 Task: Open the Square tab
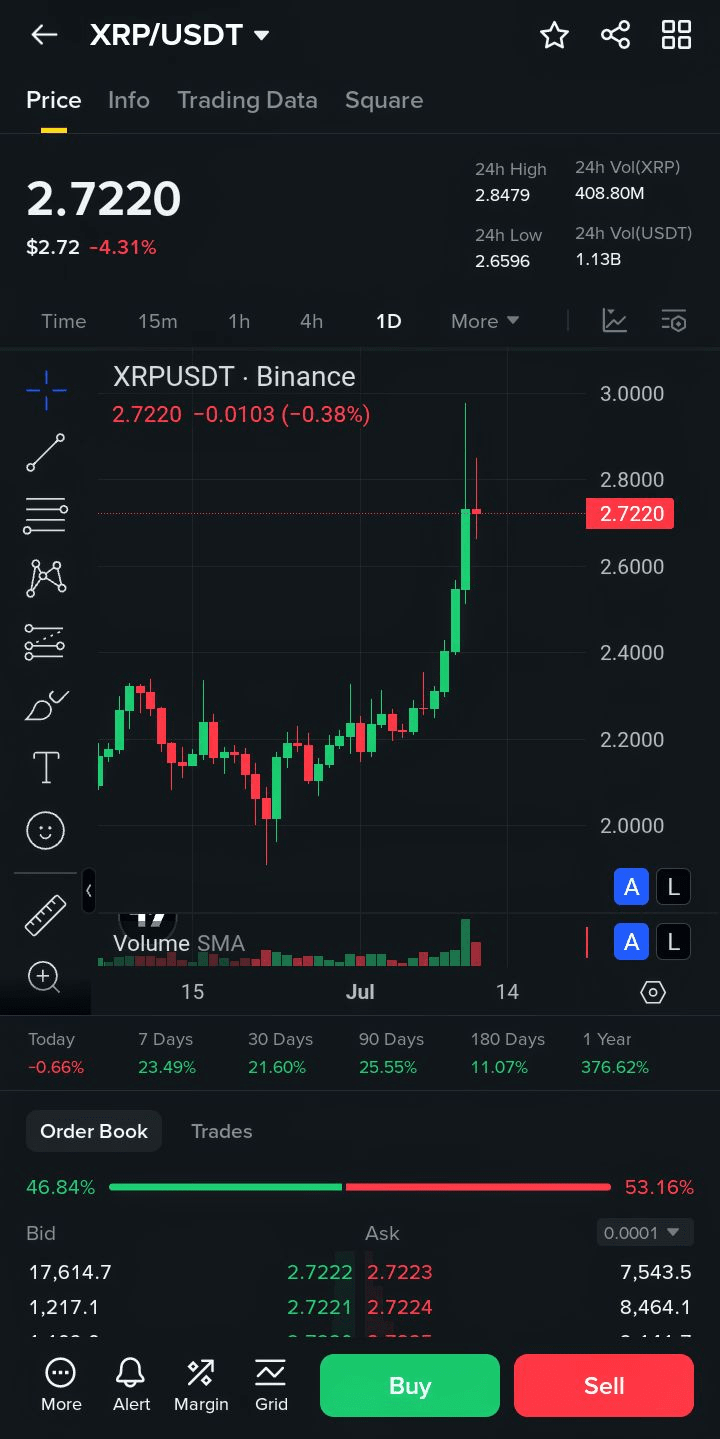tap(384, 100)
